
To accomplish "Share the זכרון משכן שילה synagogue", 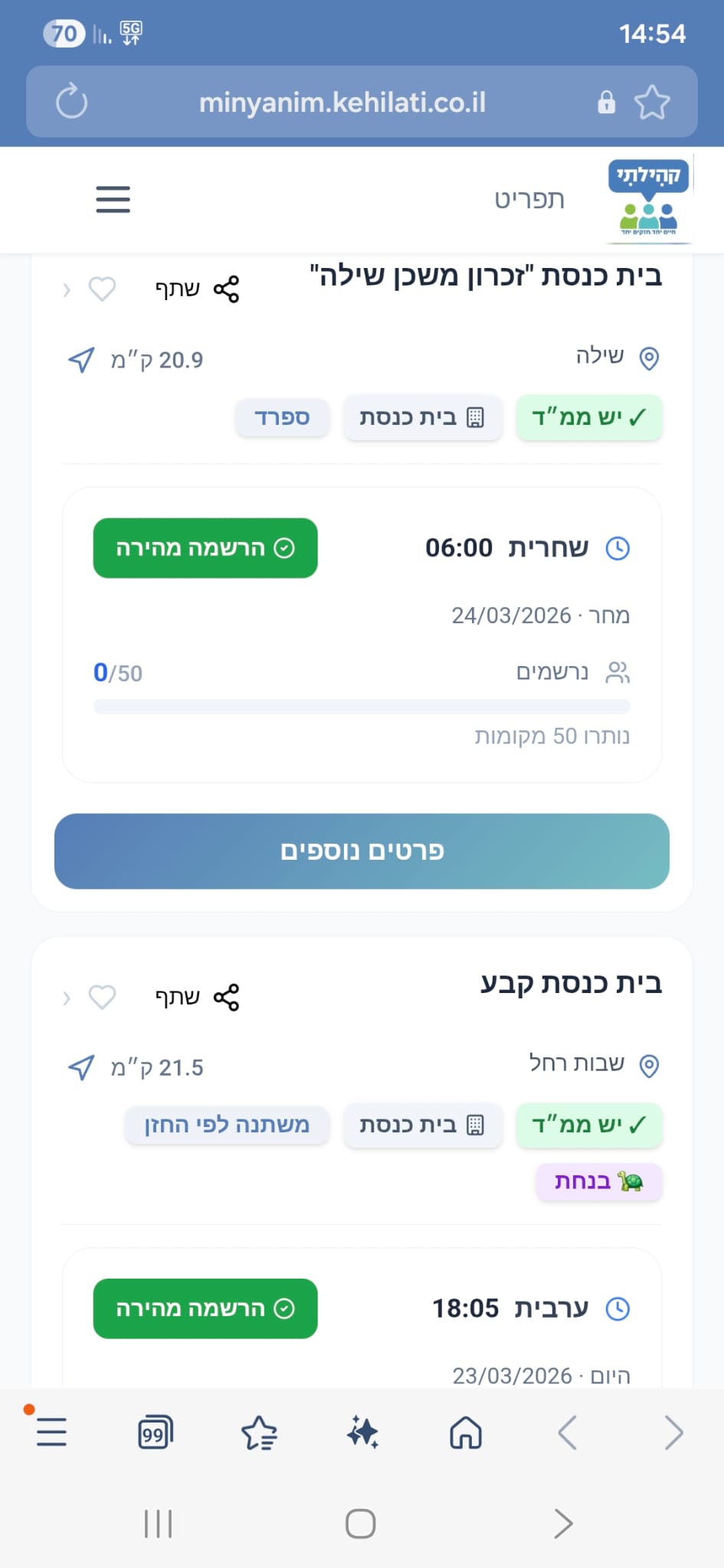I will (x=198, y=289).
